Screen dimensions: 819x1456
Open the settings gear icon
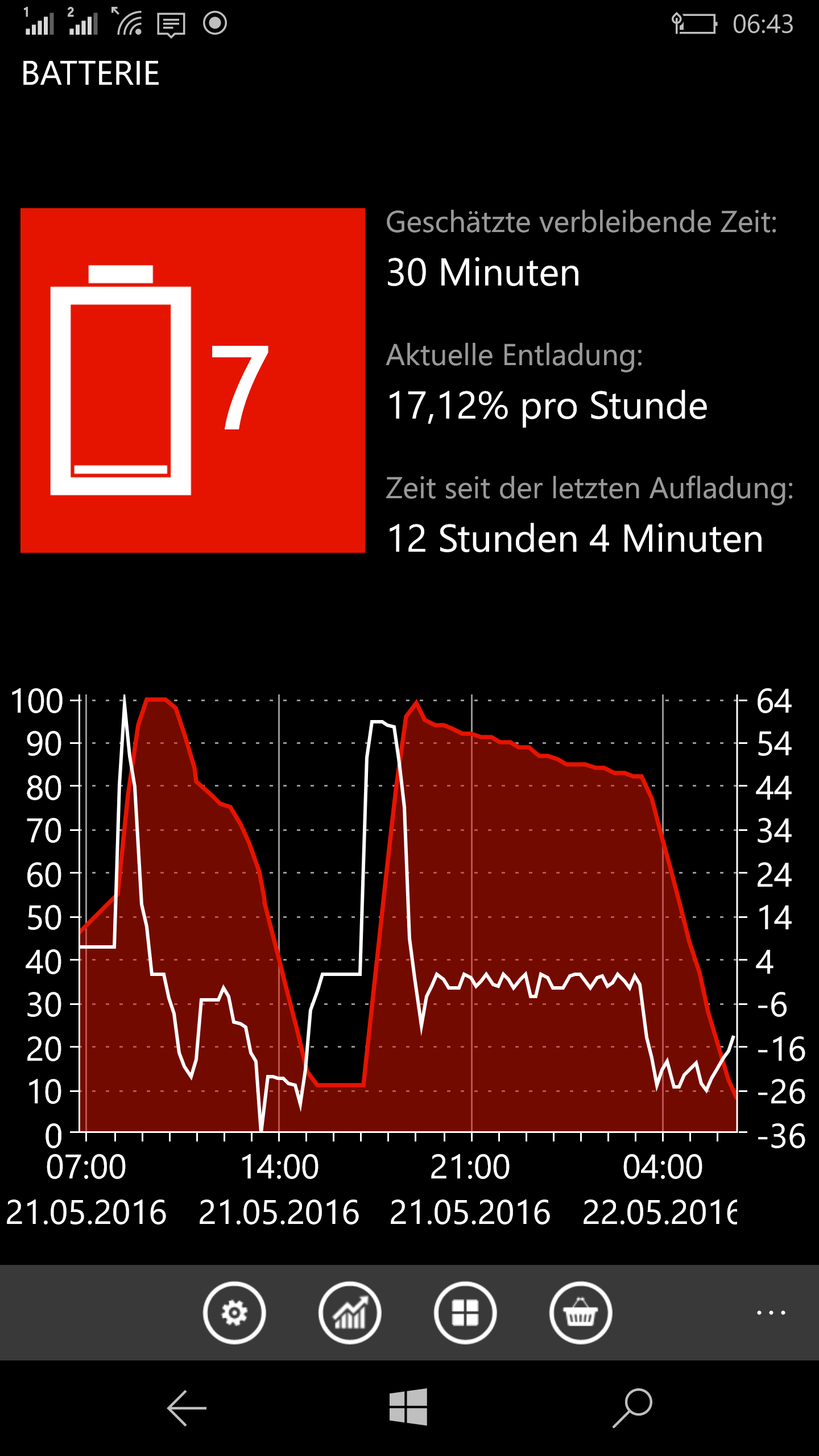(x=234, y=1313)
